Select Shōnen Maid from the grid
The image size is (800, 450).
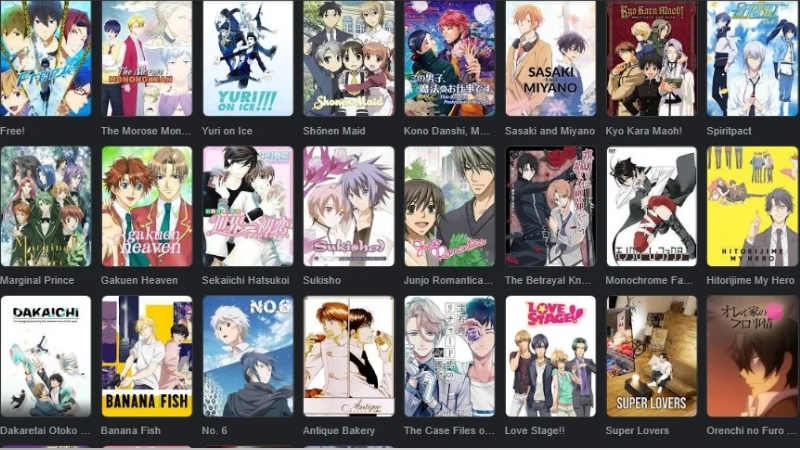[x=348, y=58]
